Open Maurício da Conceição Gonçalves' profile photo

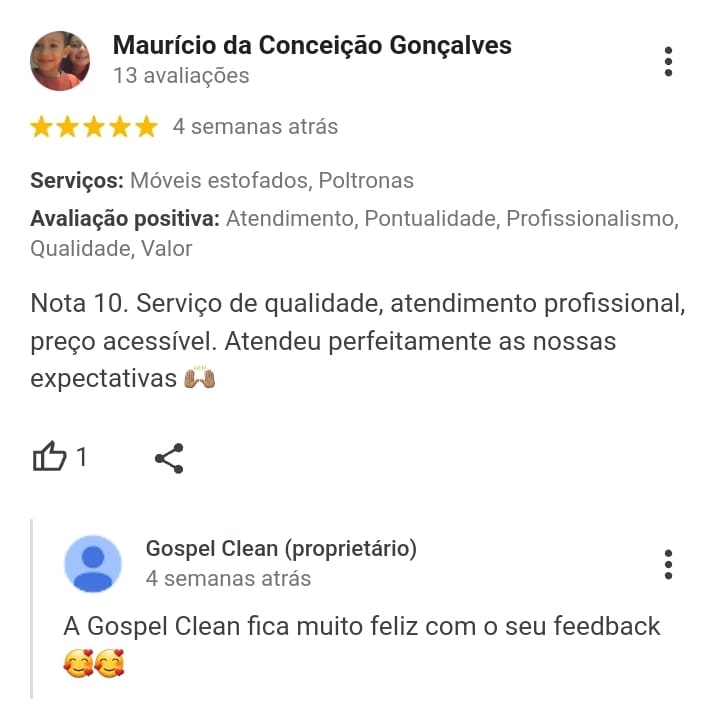coord(60,60)
